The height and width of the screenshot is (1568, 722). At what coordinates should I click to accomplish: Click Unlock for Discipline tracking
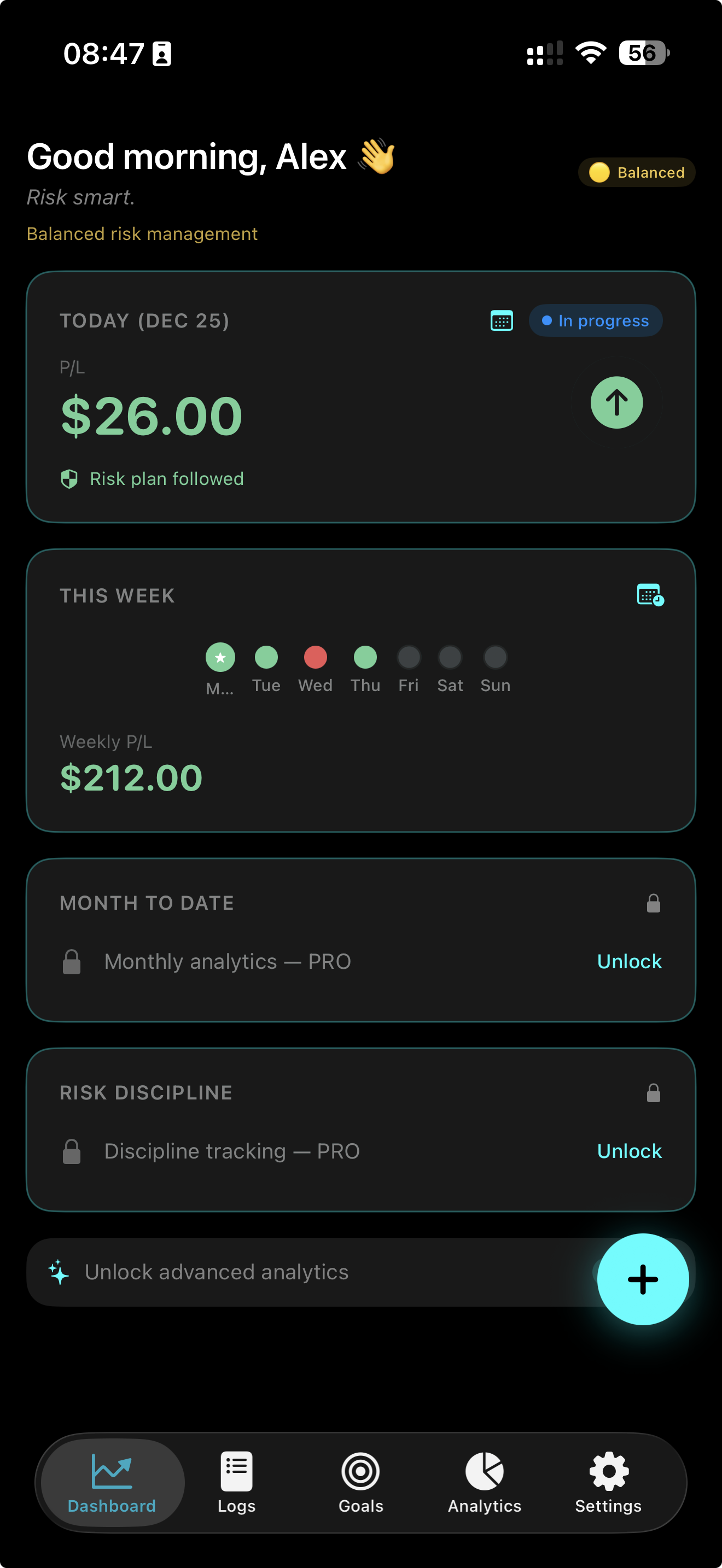[629, 1151]
